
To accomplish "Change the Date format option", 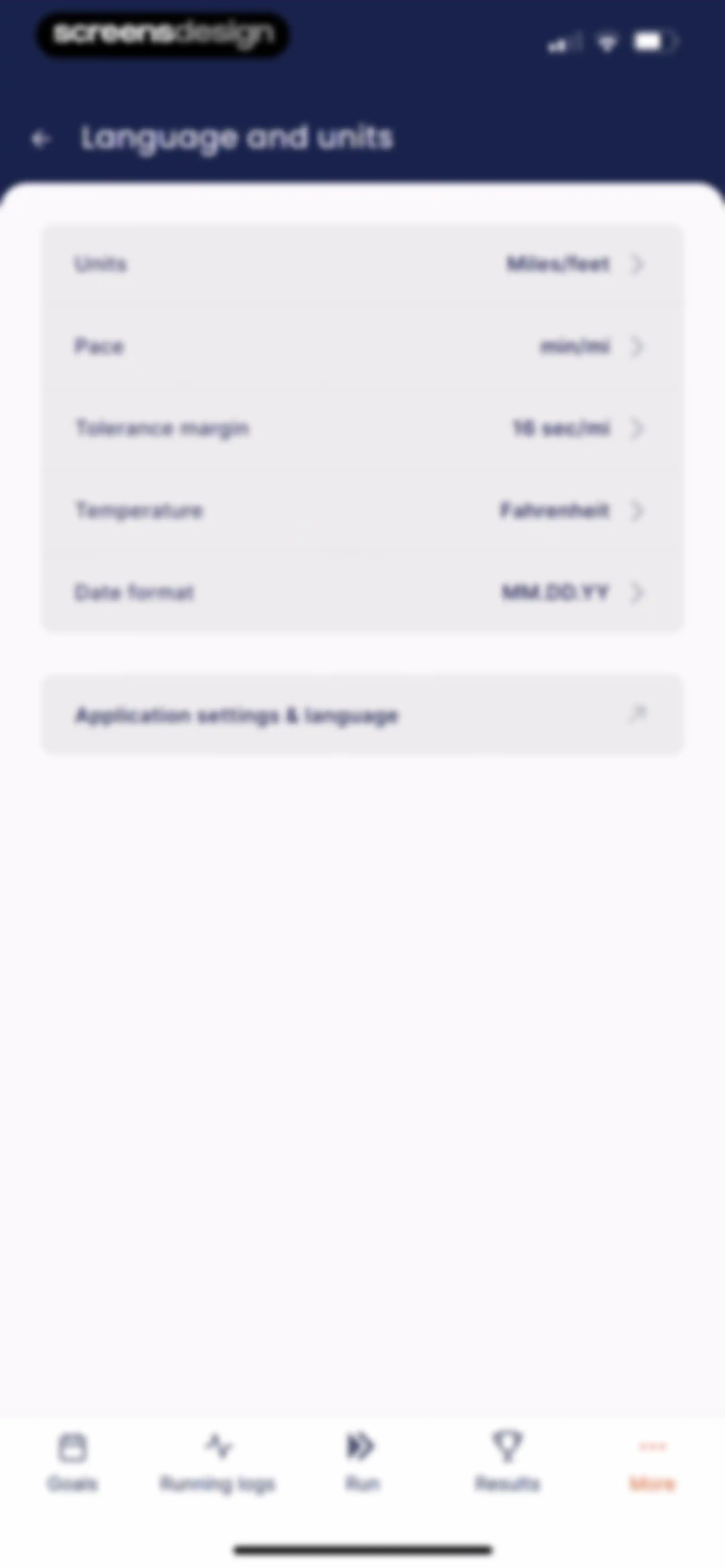I will (x=362, y=592).
